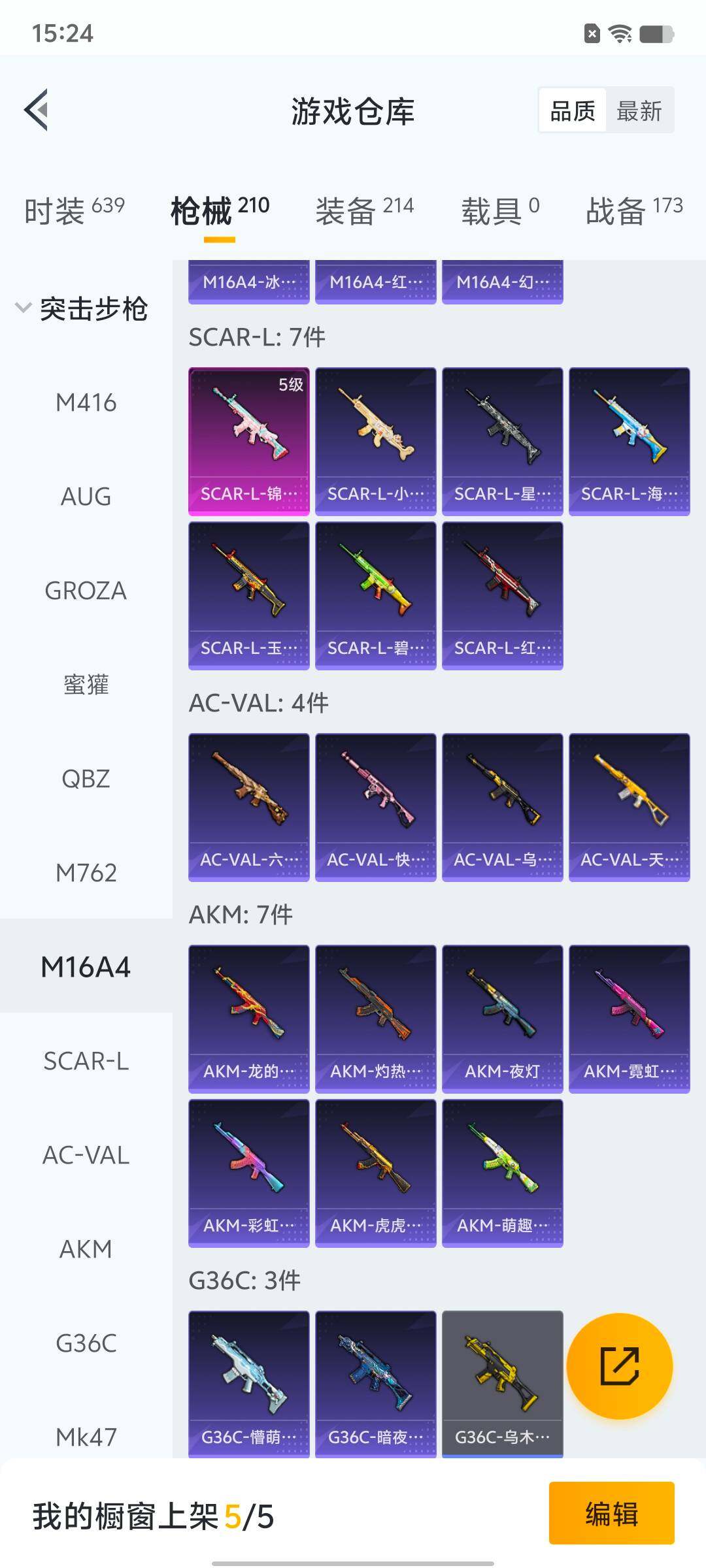Select QBZ in the sidebar
Screen dimensions: 706x1568
(86, 779)
